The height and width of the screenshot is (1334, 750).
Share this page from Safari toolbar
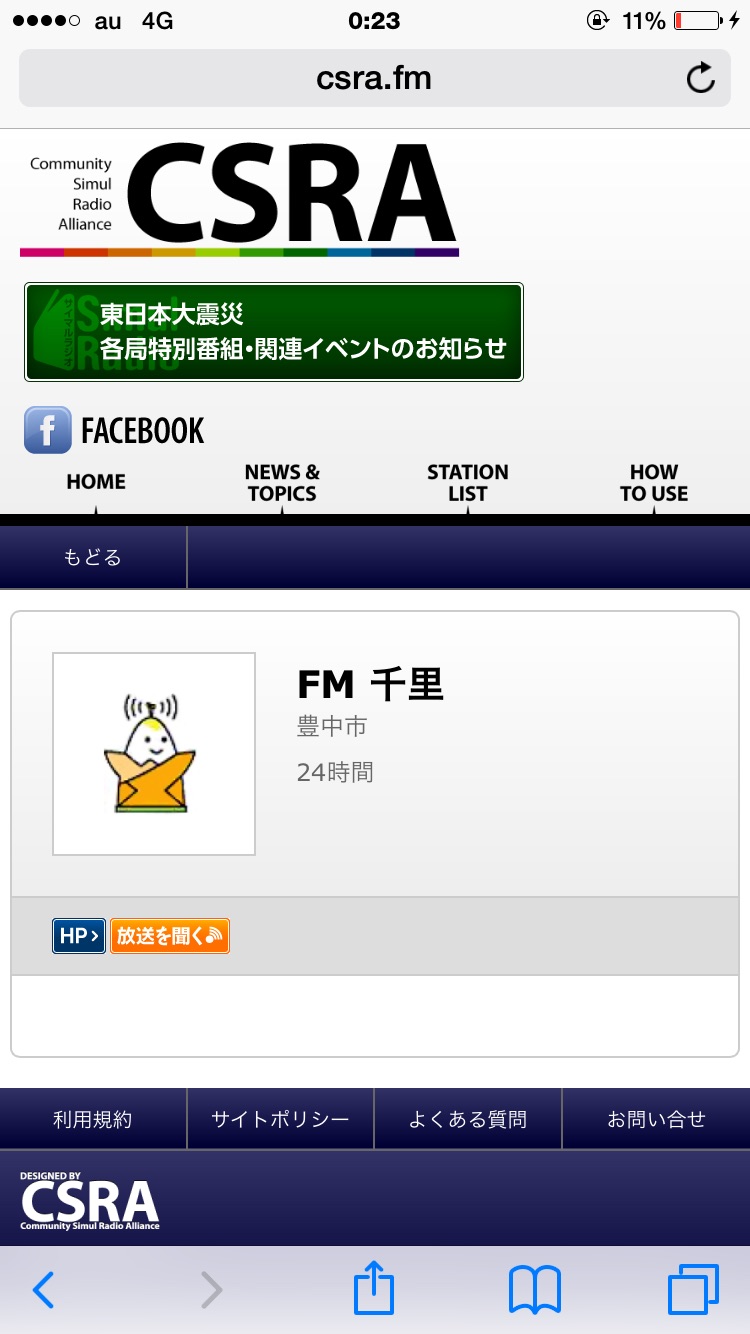click(374, 1288)
